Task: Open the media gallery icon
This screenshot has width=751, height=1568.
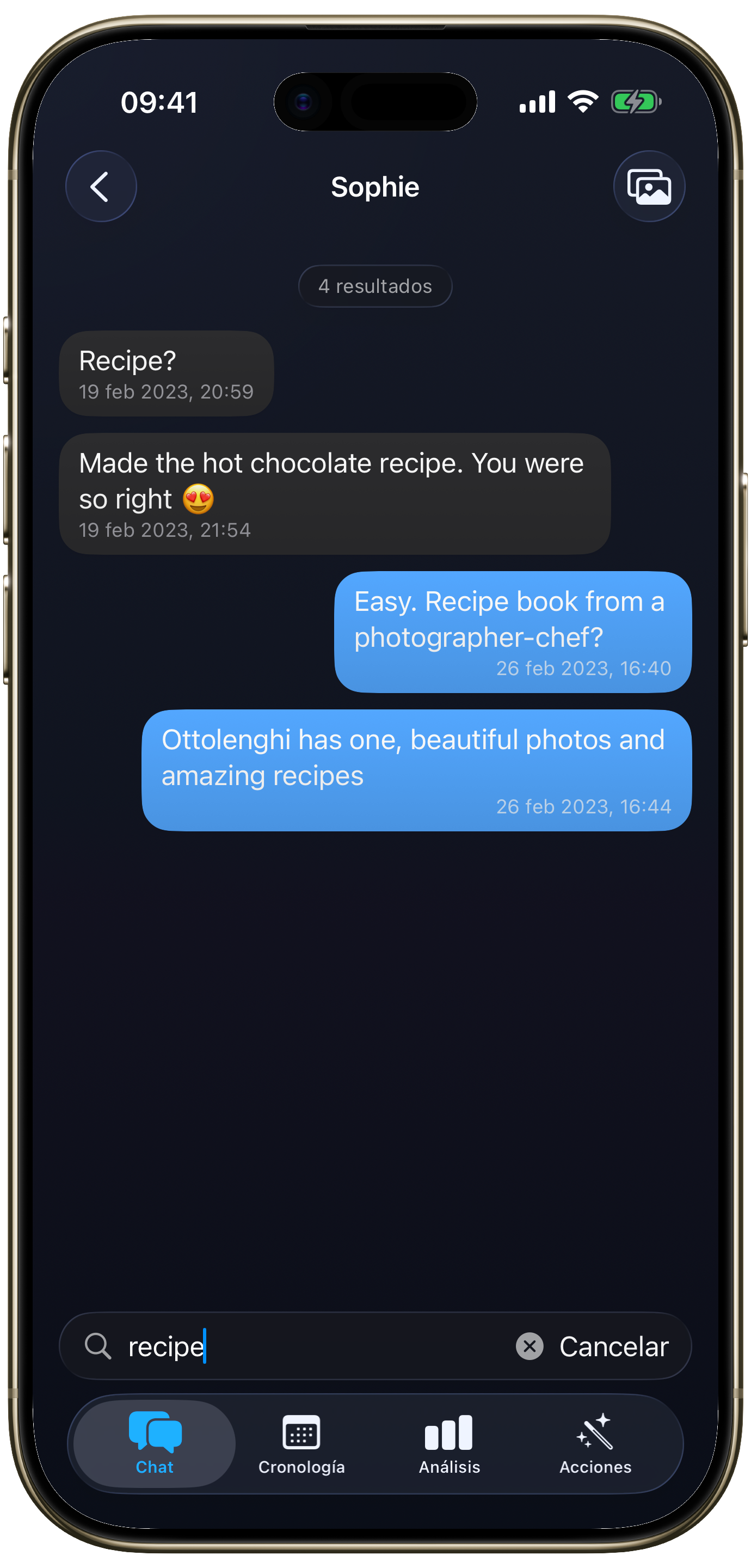Action: [649, 186]
